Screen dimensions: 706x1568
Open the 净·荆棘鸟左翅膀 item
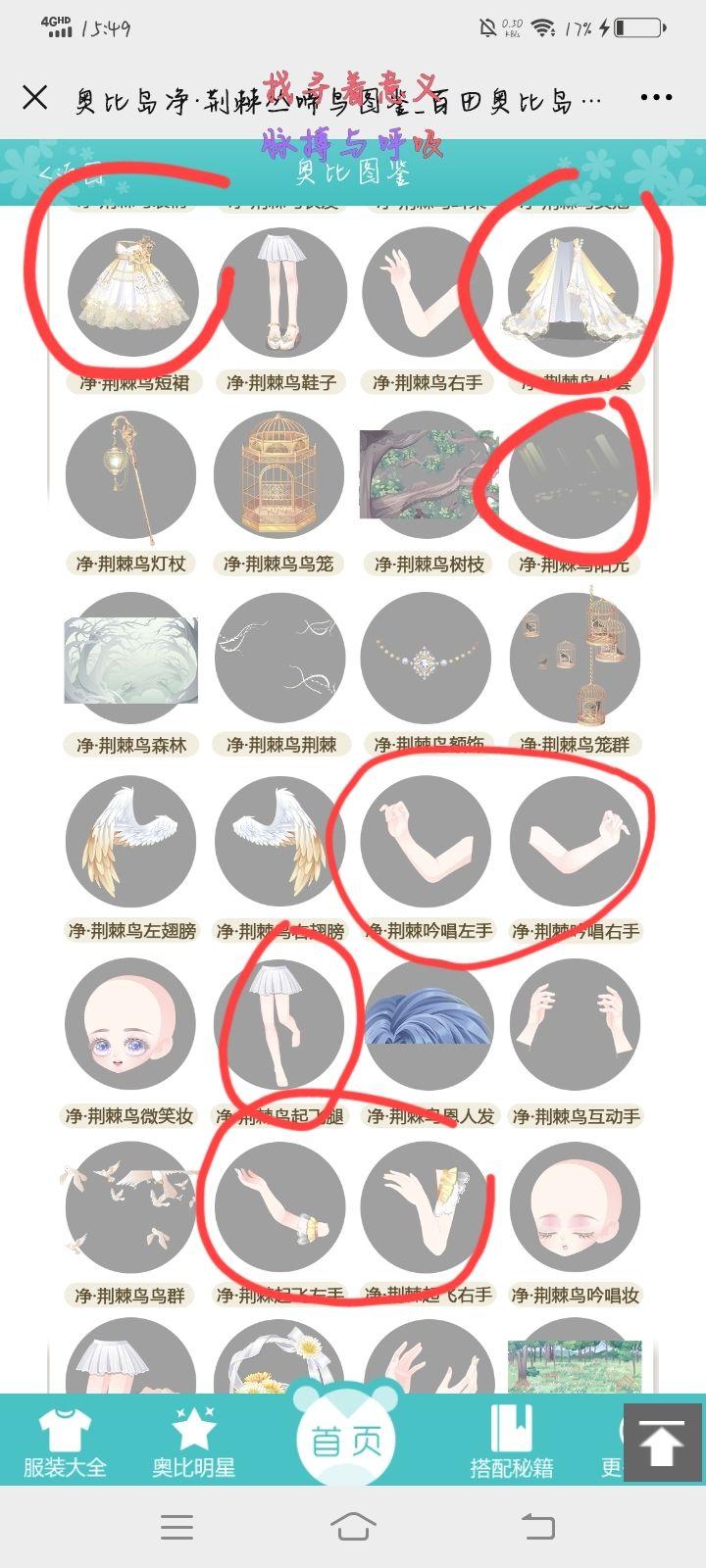pos(130,843)
